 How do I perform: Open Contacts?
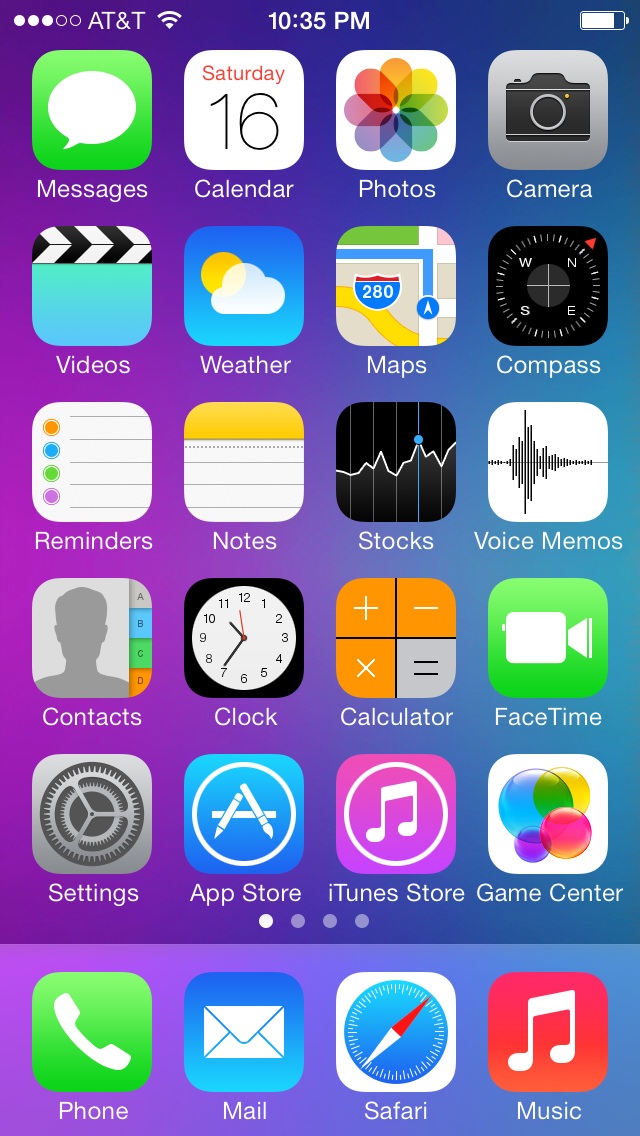[92, 638]
